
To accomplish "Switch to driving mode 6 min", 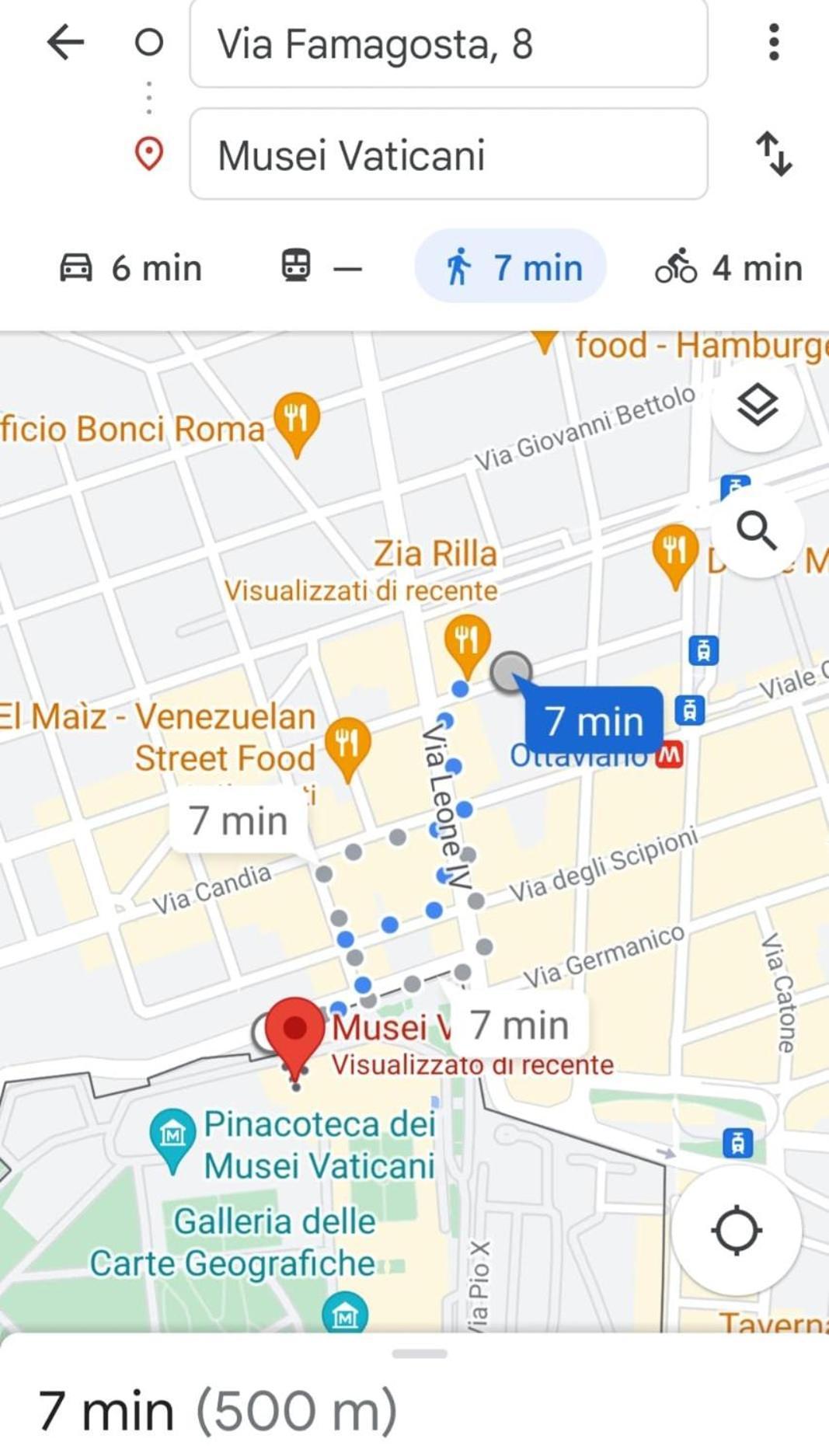I will click(131, 267).
